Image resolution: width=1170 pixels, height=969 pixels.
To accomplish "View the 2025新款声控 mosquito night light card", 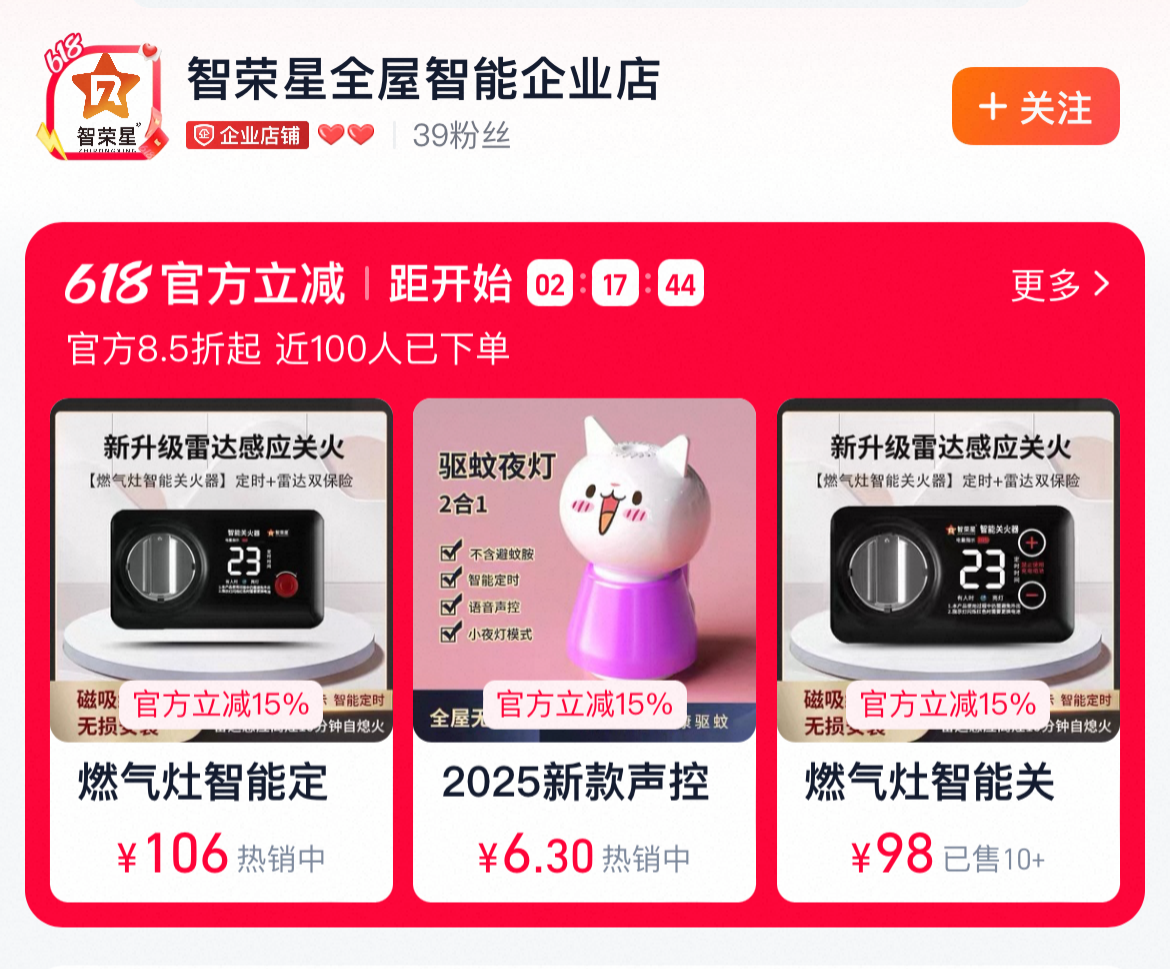I will click(584, 650).
